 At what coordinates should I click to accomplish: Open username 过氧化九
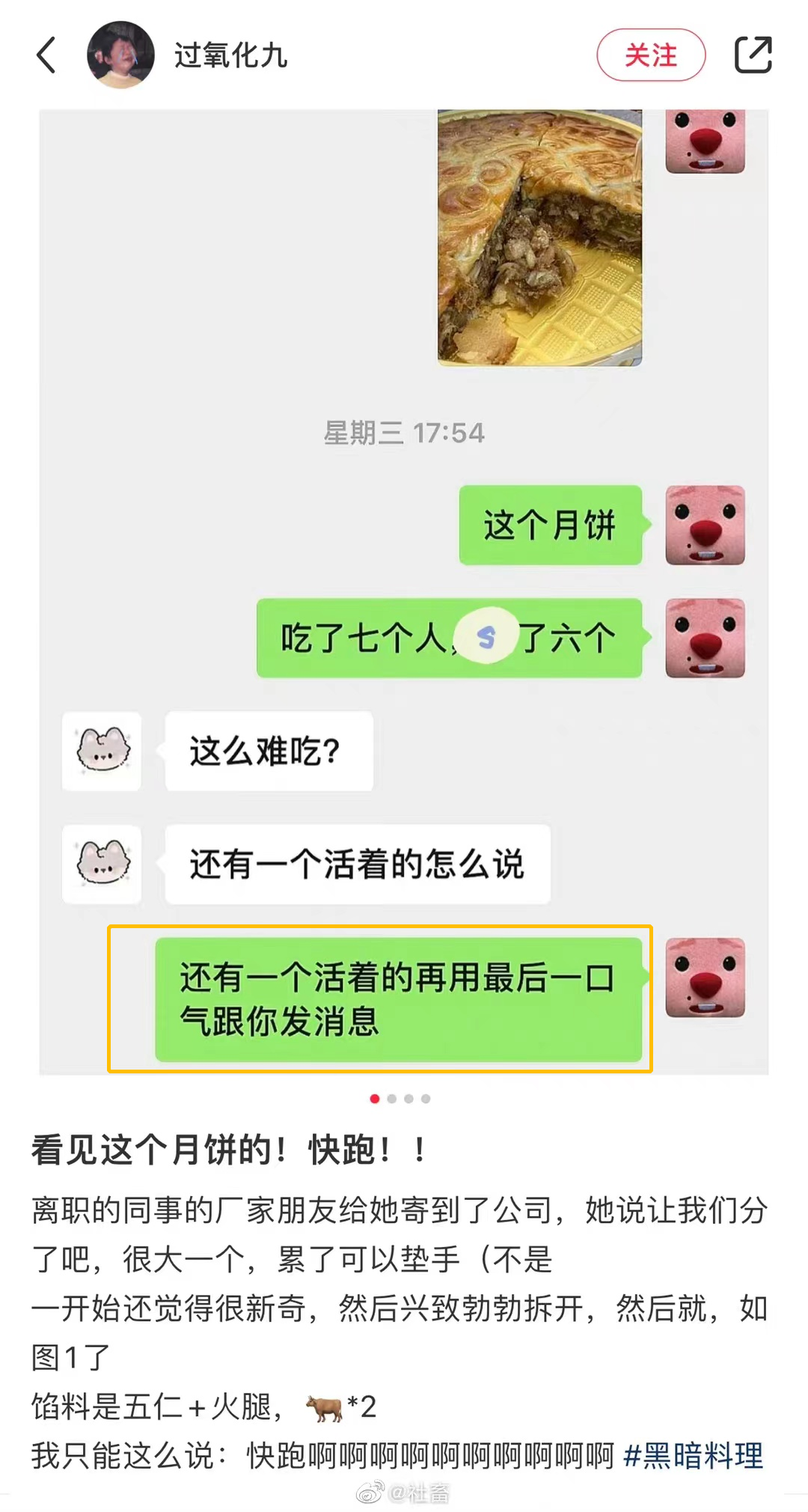[230, 55]
